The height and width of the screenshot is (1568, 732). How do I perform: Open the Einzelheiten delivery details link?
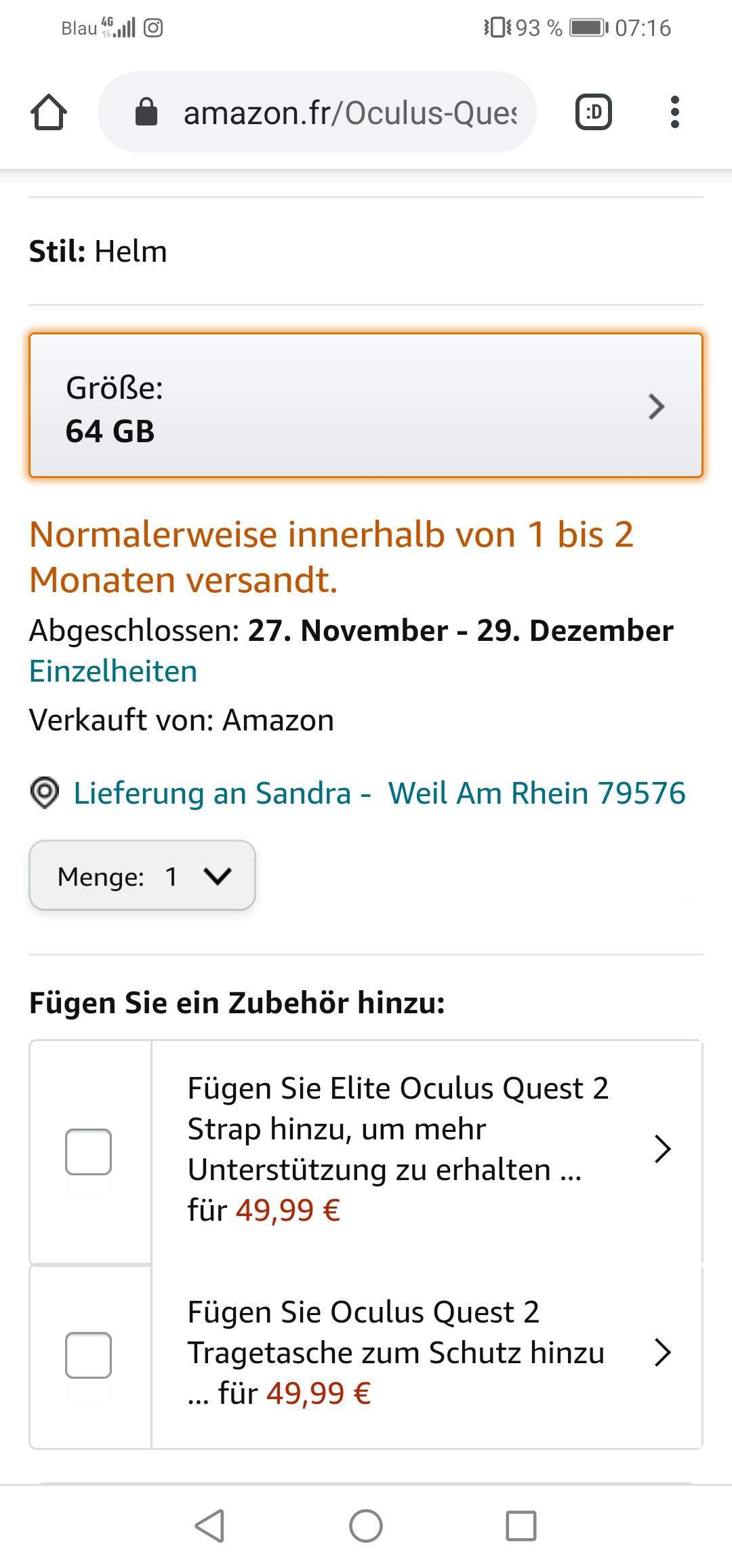pyautogui.click(x=113, y=671)
